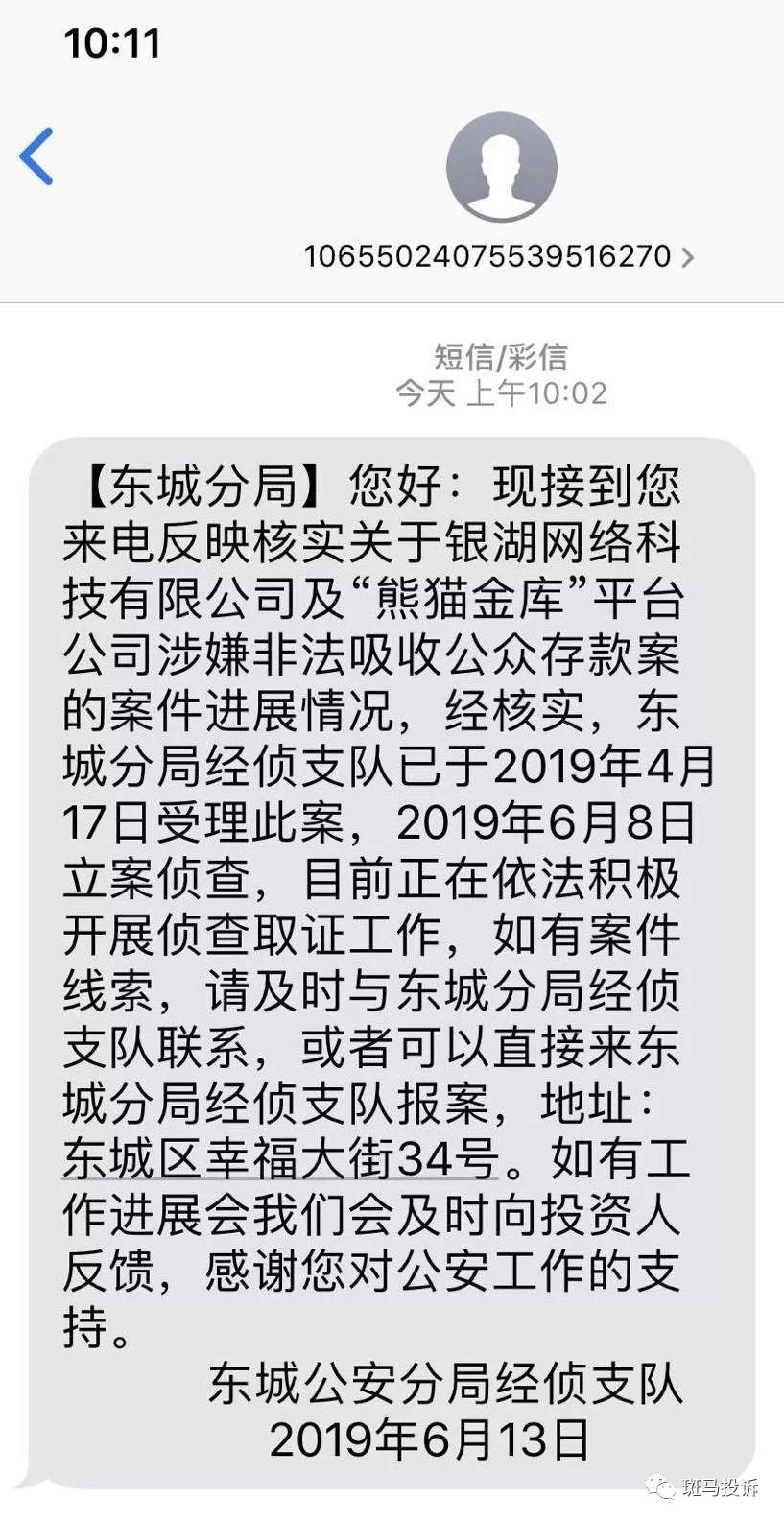The image size is (784, 1522).
Task: Go back to the messages list
Action: [x=36, y=156]
